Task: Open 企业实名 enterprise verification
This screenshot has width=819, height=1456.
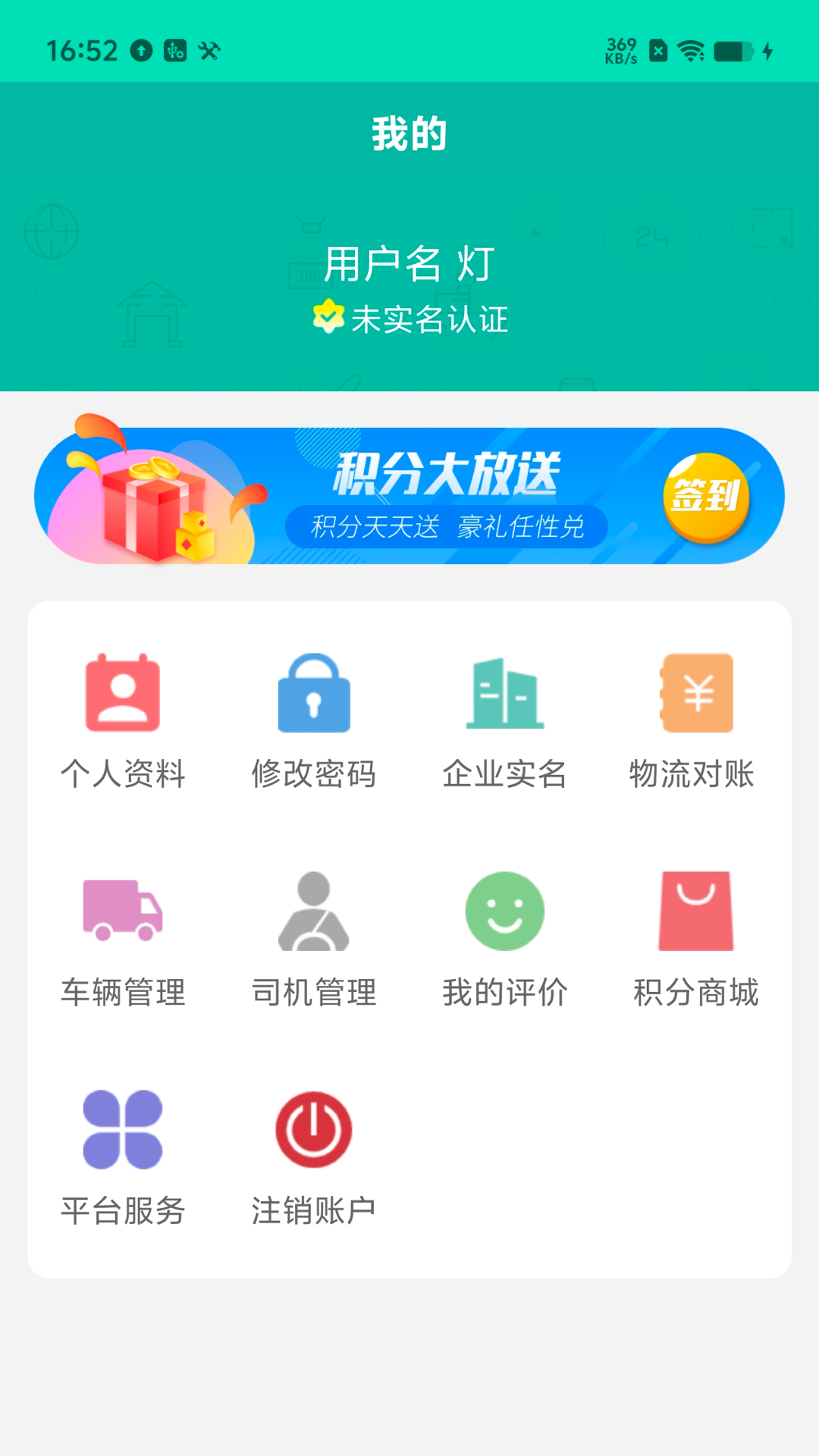Action: 505,720
